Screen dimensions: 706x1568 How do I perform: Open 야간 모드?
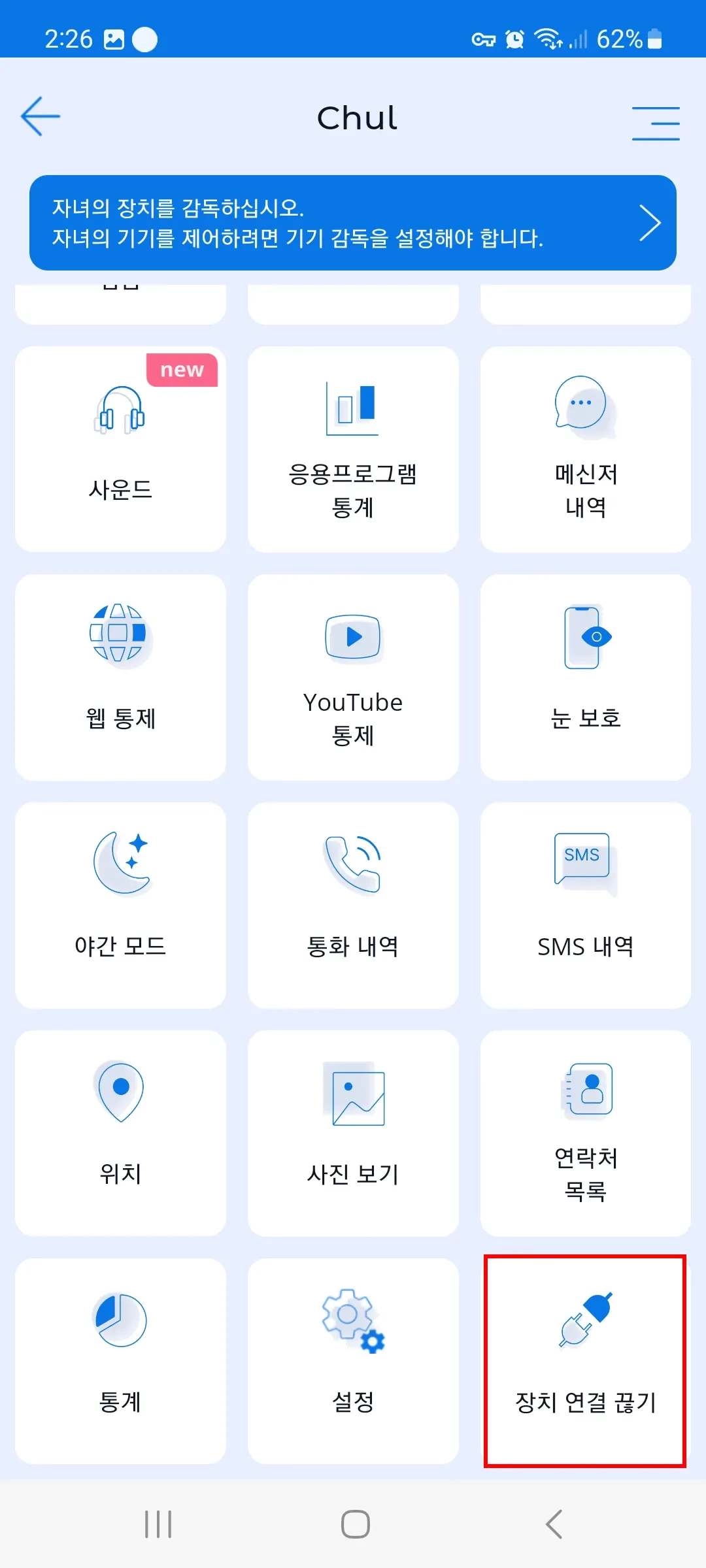120,906
